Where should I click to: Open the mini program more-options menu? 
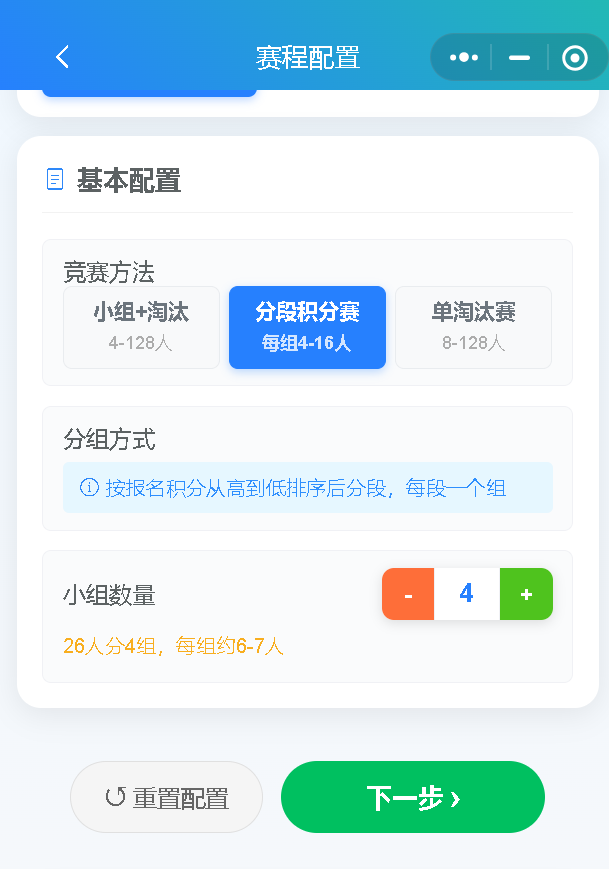(x=464, y=58)
